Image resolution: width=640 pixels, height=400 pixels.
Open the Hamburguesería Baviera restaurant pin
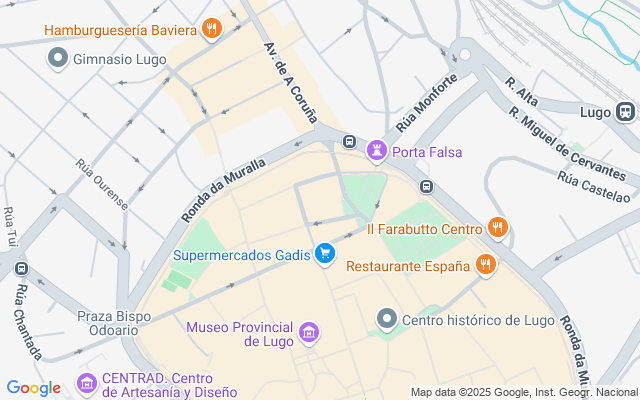(211, 29)
